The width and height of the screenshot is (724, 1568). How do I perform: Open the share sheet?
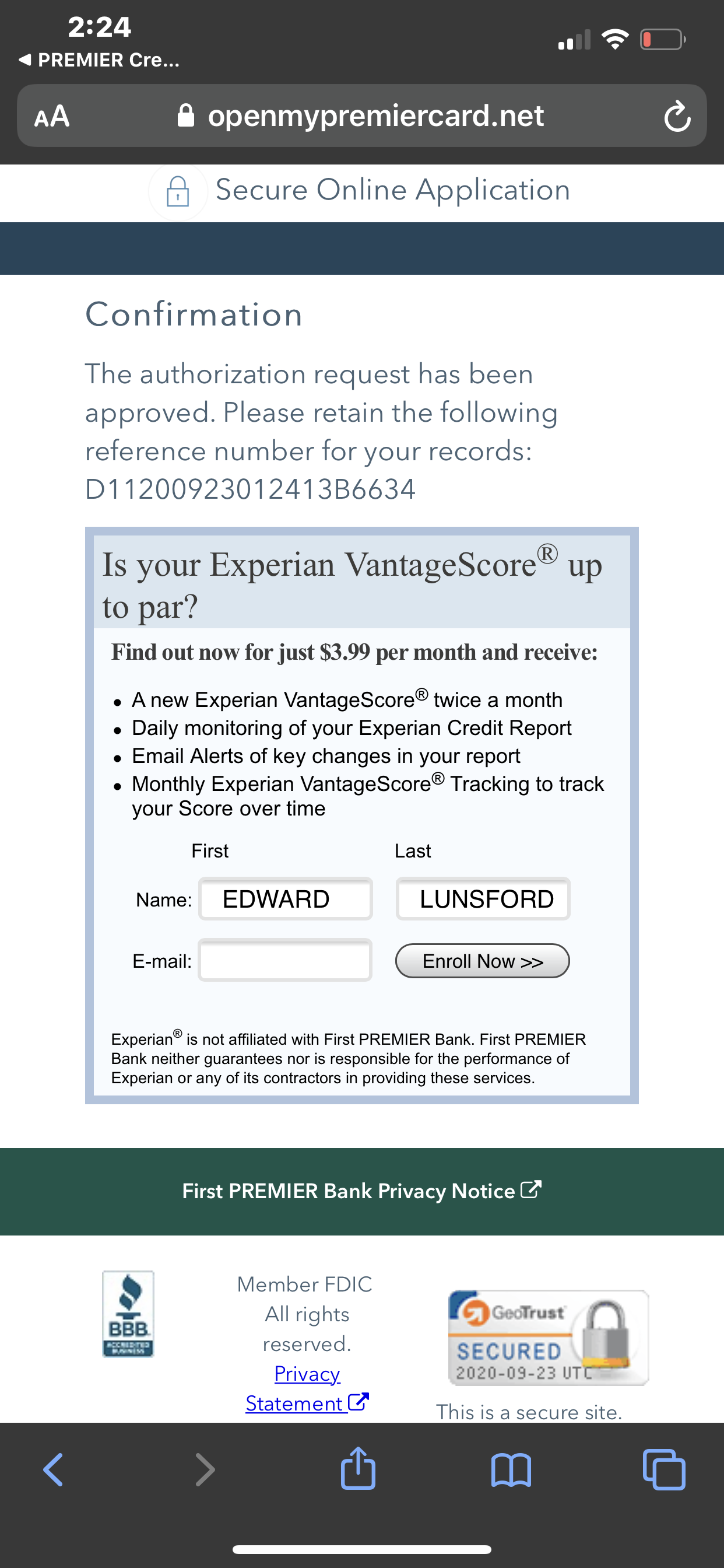[x=358, y=1468]
